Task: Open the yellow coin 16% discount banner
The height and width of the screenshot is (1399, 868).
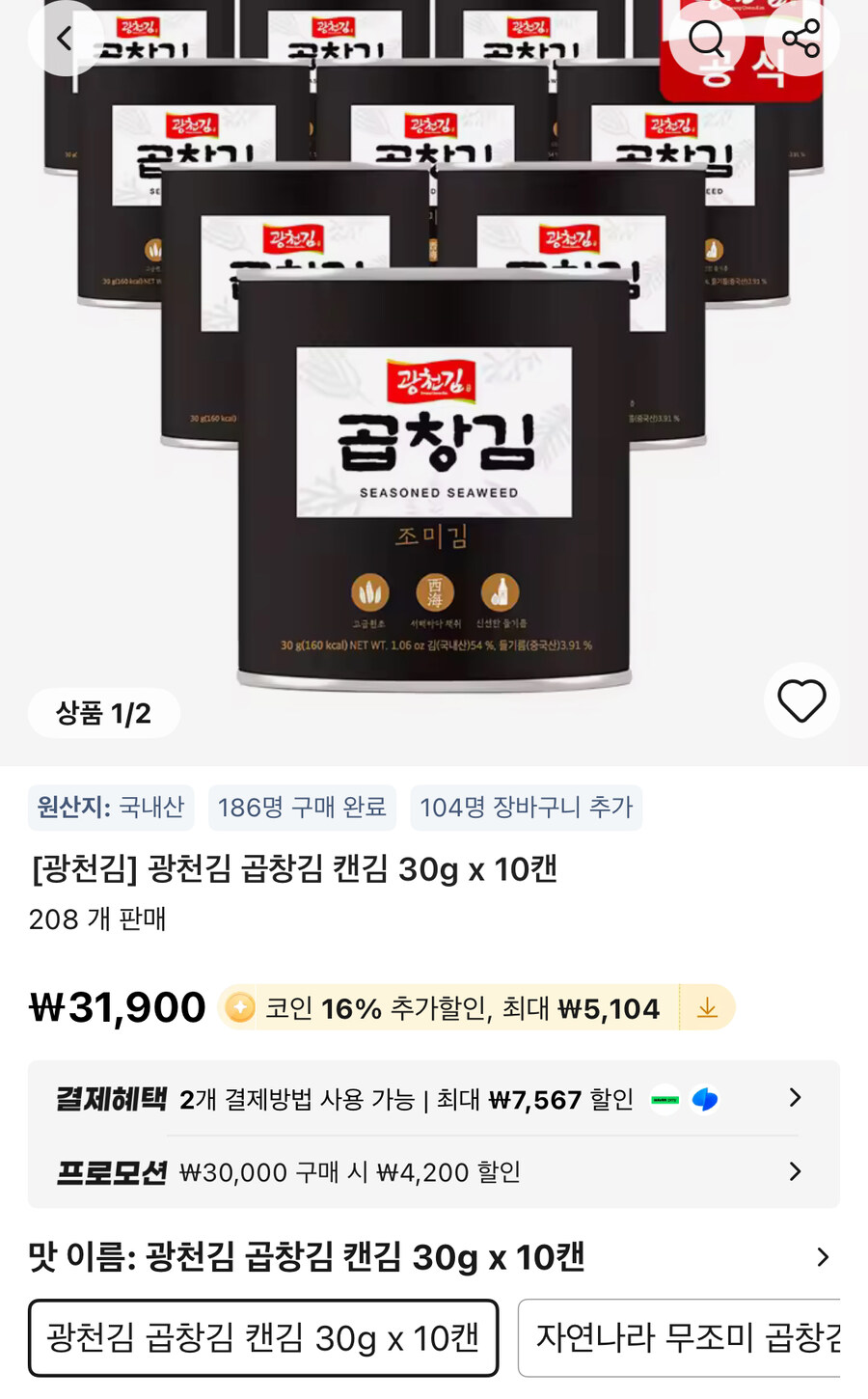Action: 453,1007
